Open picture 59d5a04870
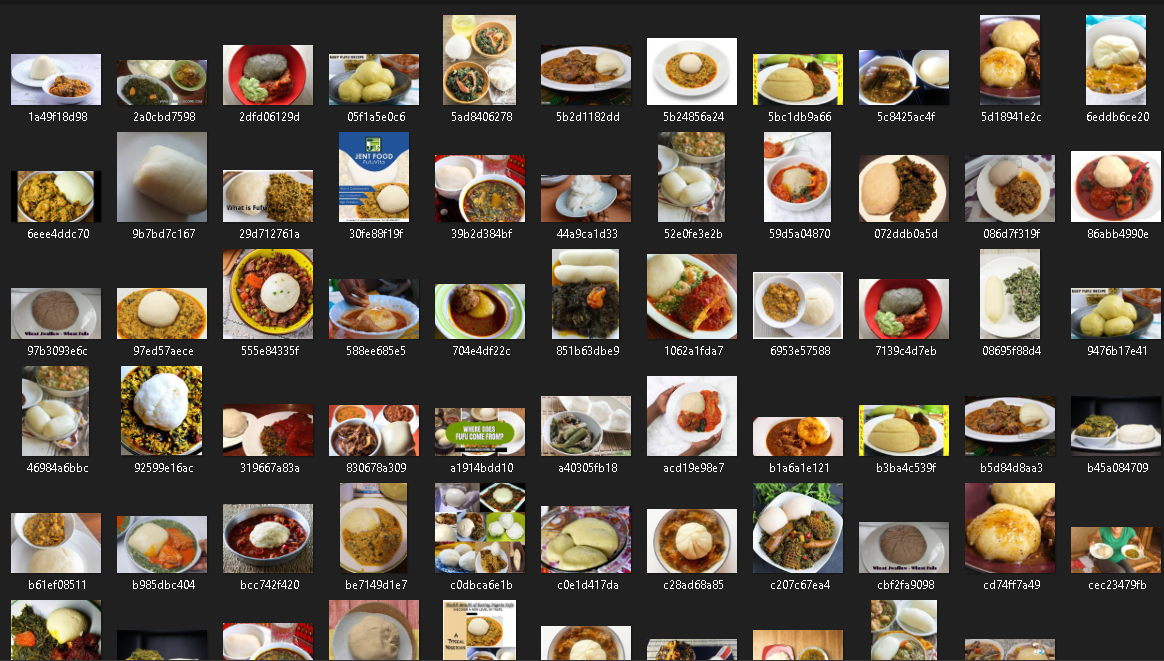Screen dimensions: 1164x661 [x=798, y=177]
